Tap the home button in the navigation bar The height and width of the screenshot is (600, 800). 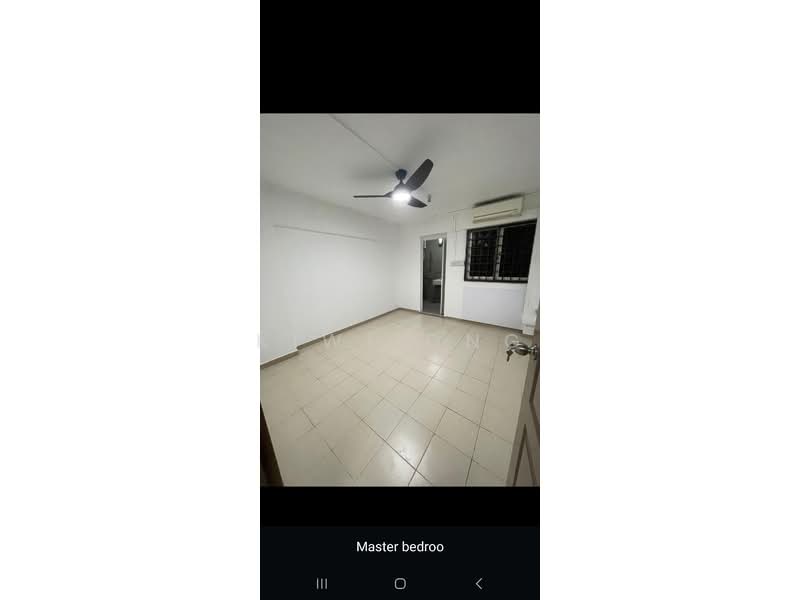pos(400,583)
